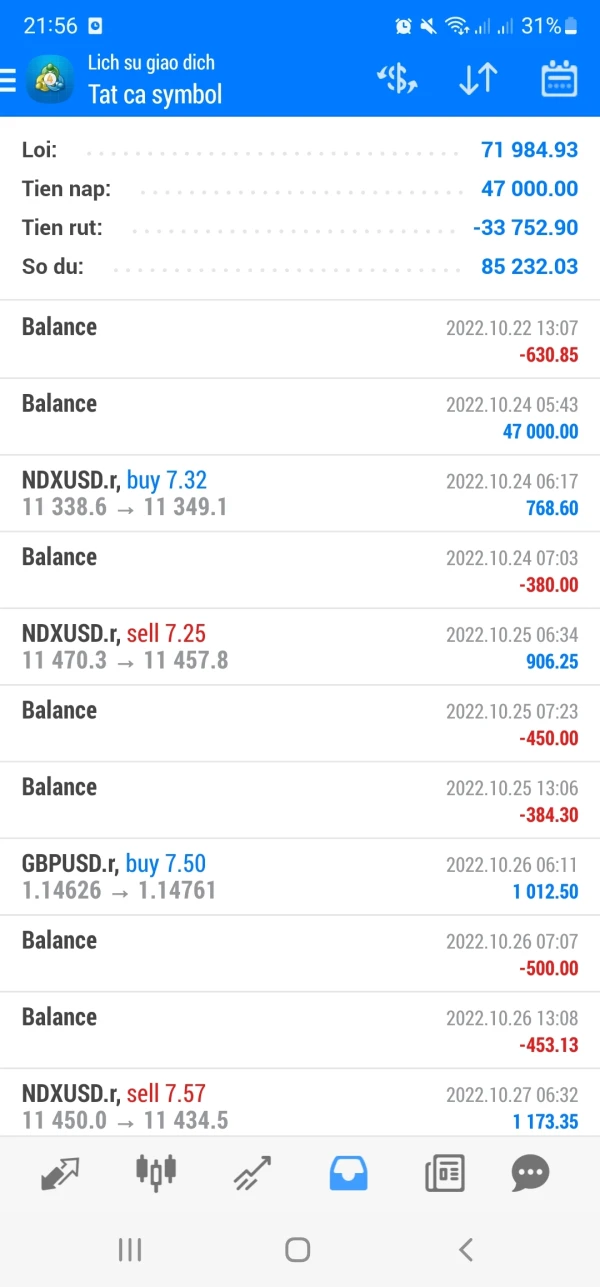Open the hamburger side menu
Viewport: 600px width, 1287px height.
9,80
